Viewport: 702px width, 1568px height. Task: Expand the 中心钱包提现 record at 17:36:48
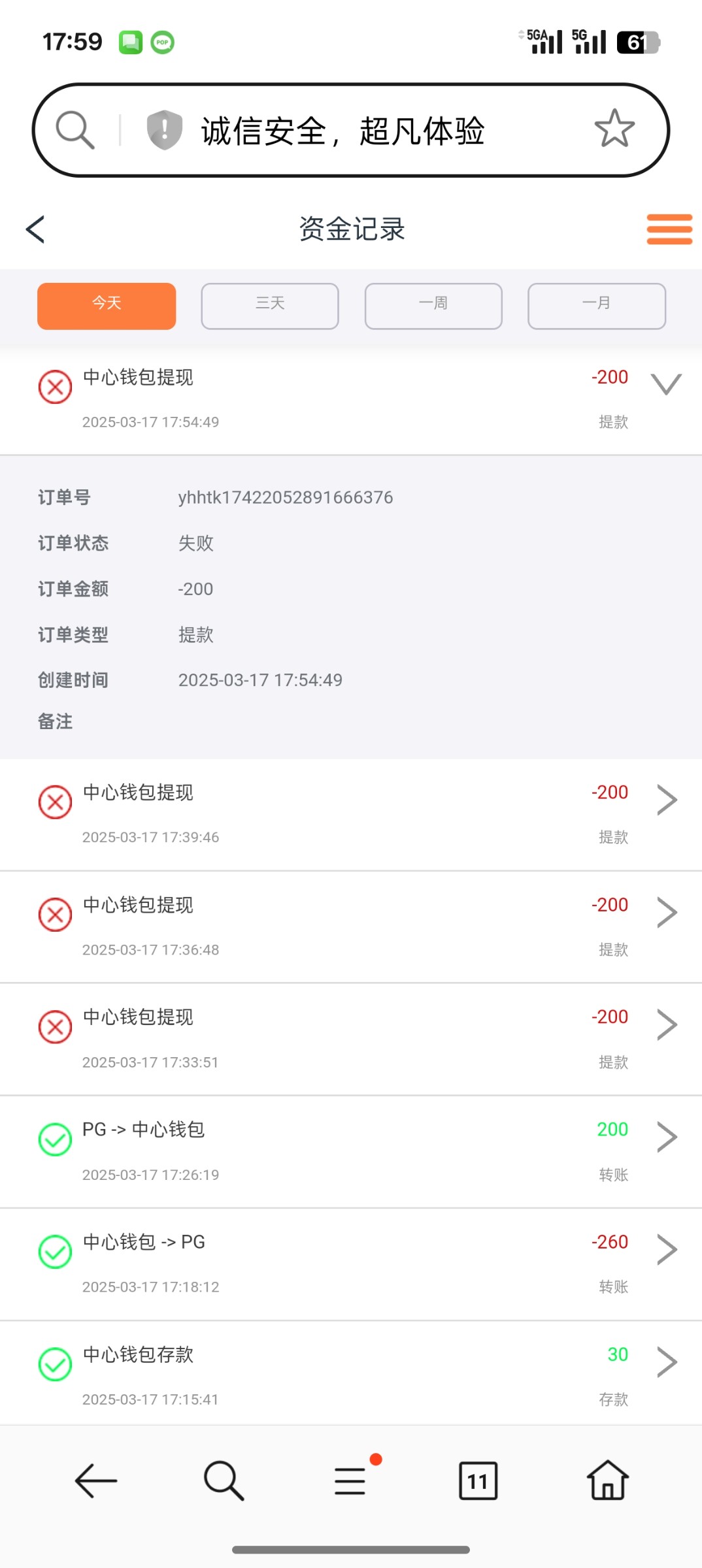[666, 913]
